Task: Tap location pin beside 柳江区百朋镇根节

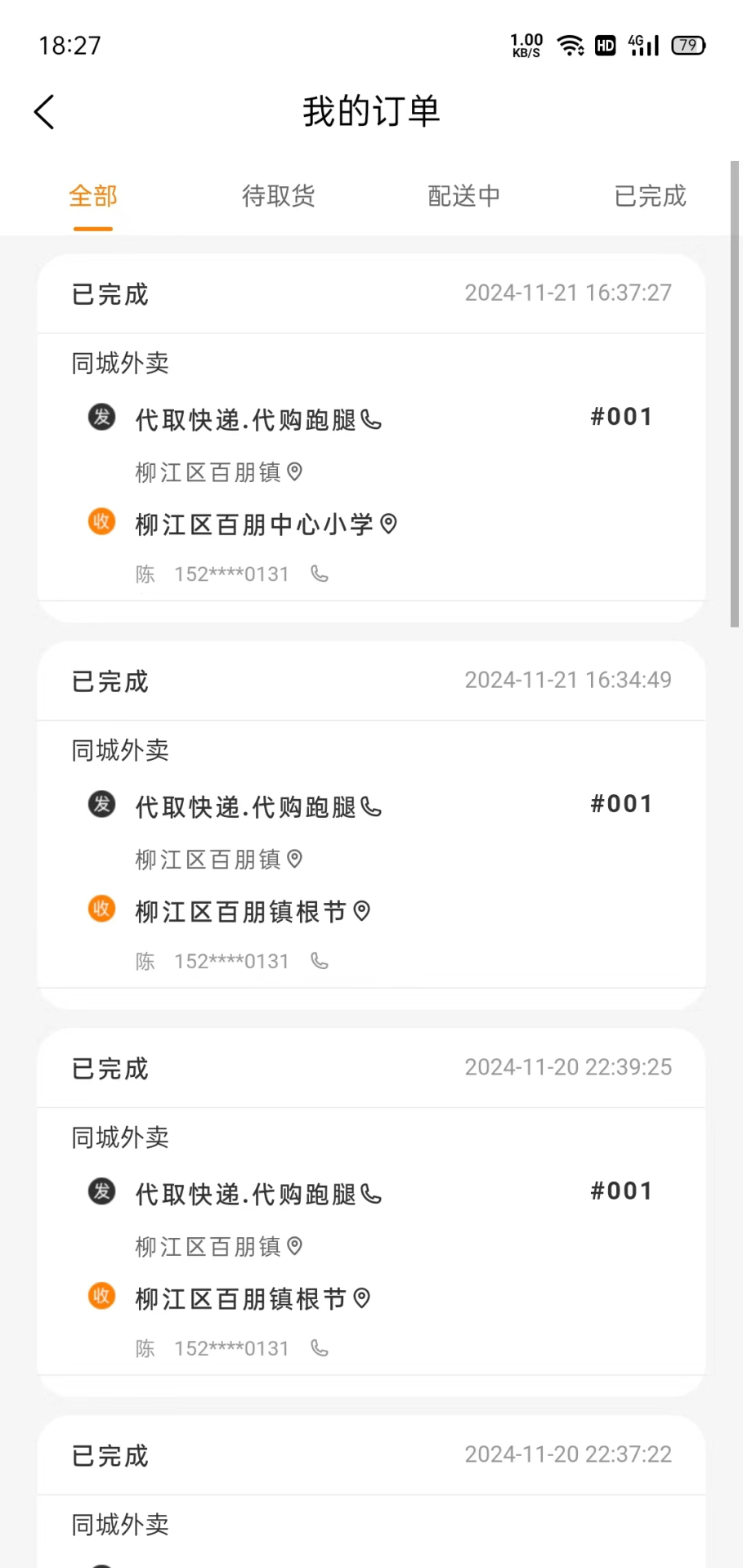Action: (361, 910)
